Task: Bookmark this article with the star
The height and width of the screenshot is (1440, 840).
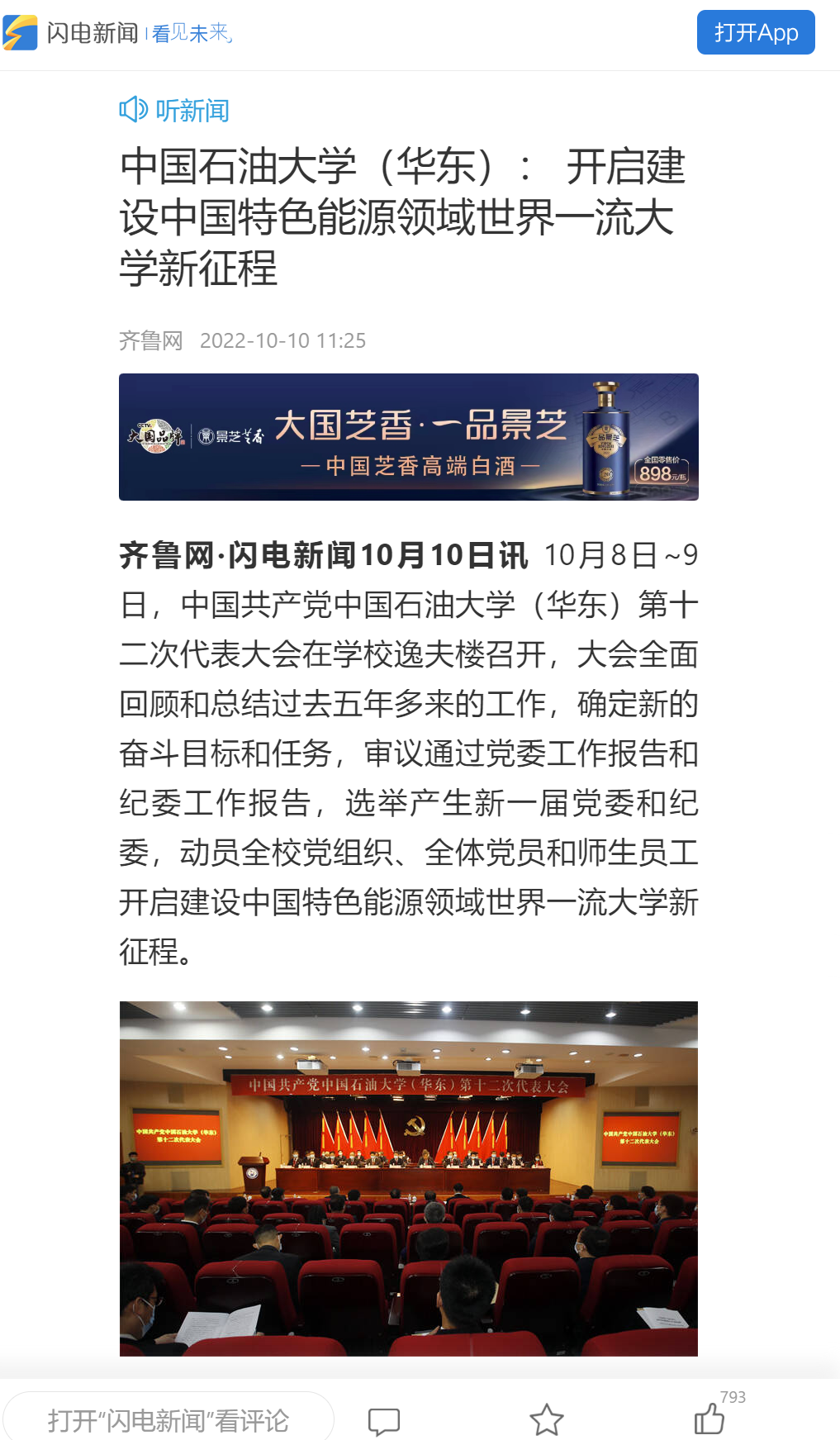Action: pyautogui.click(x=546, y=1420)
